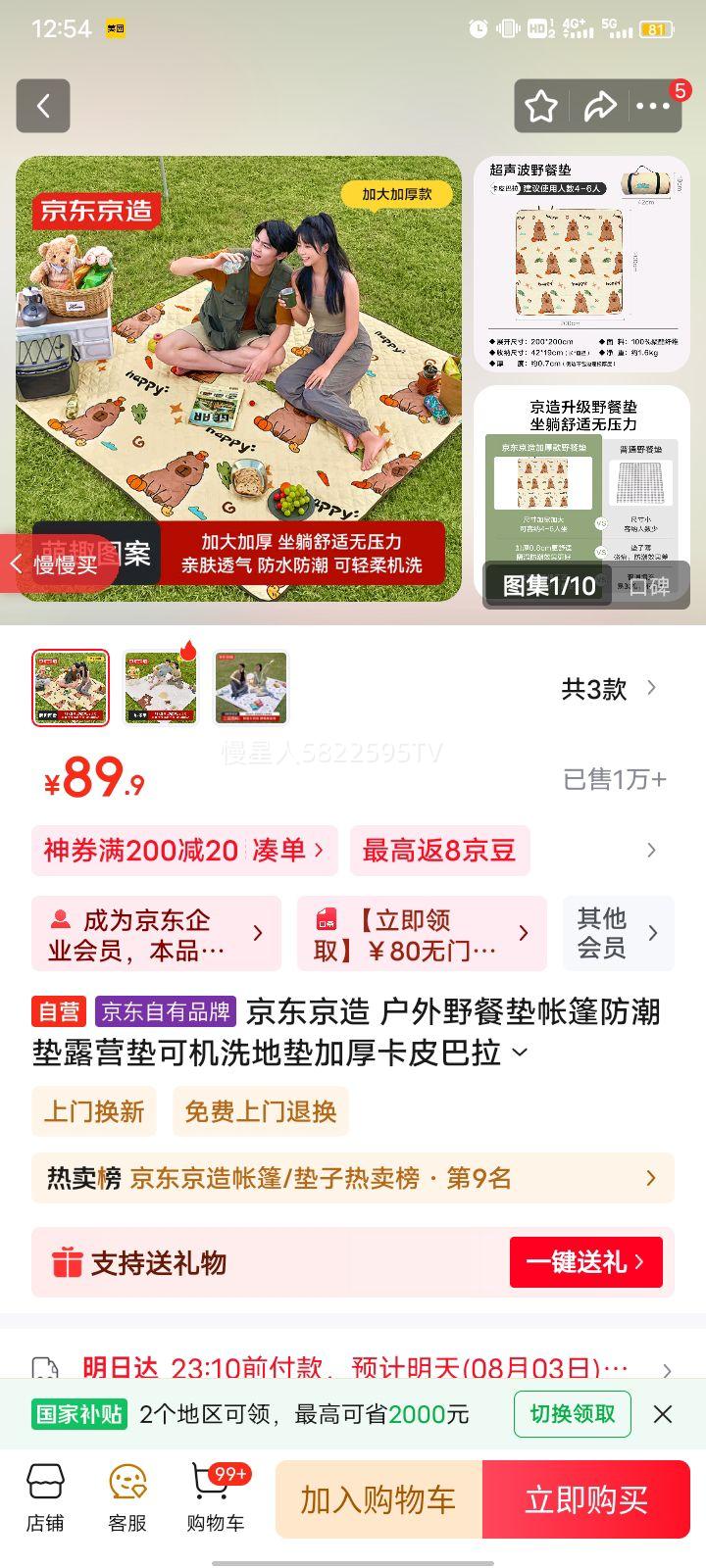Expand 其他会员 membership options
Image resolution: width=706 pixels, height=1568 pixels.
point(618,933)
